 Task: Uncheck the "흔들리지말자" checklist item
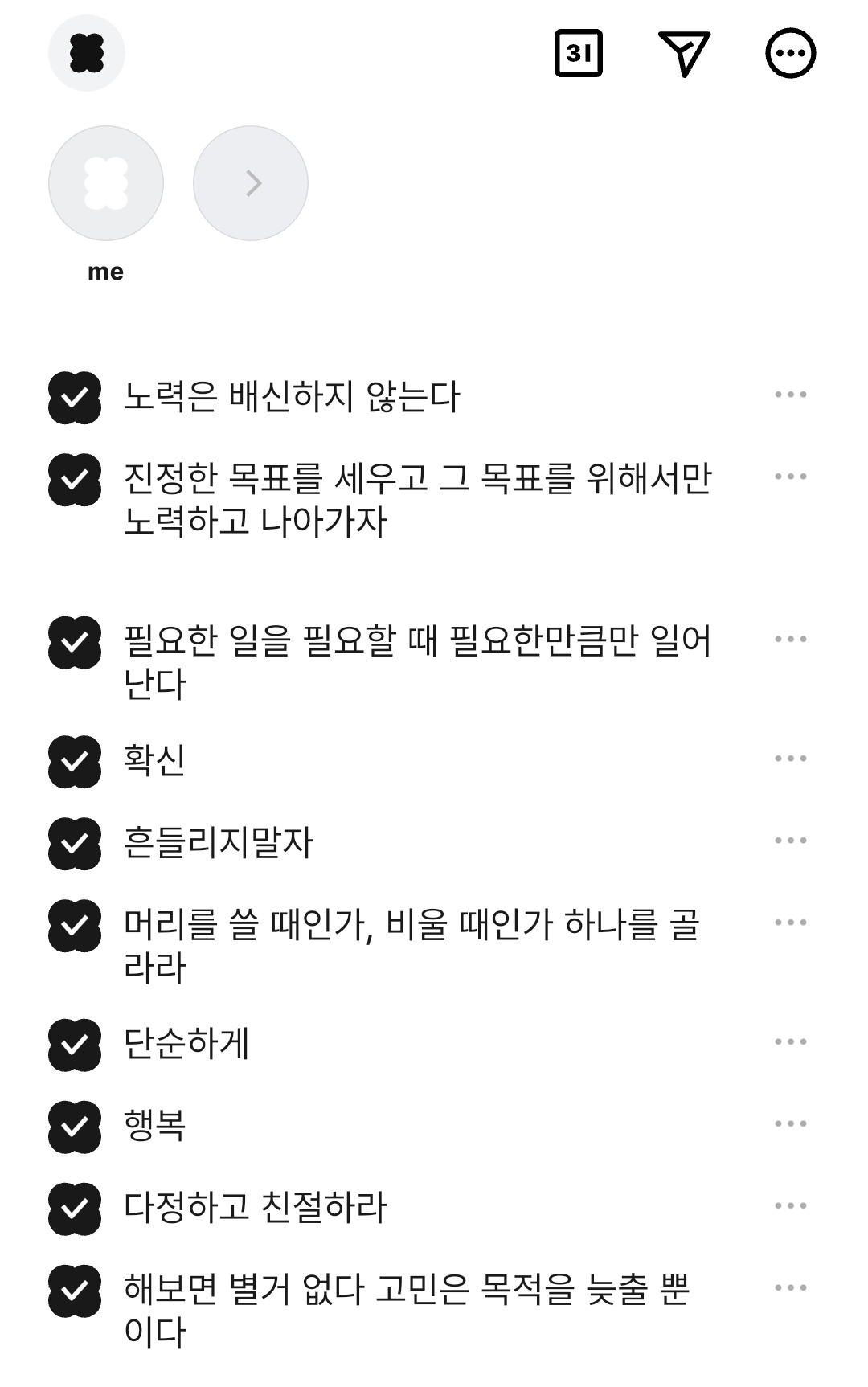coord(76,838)
